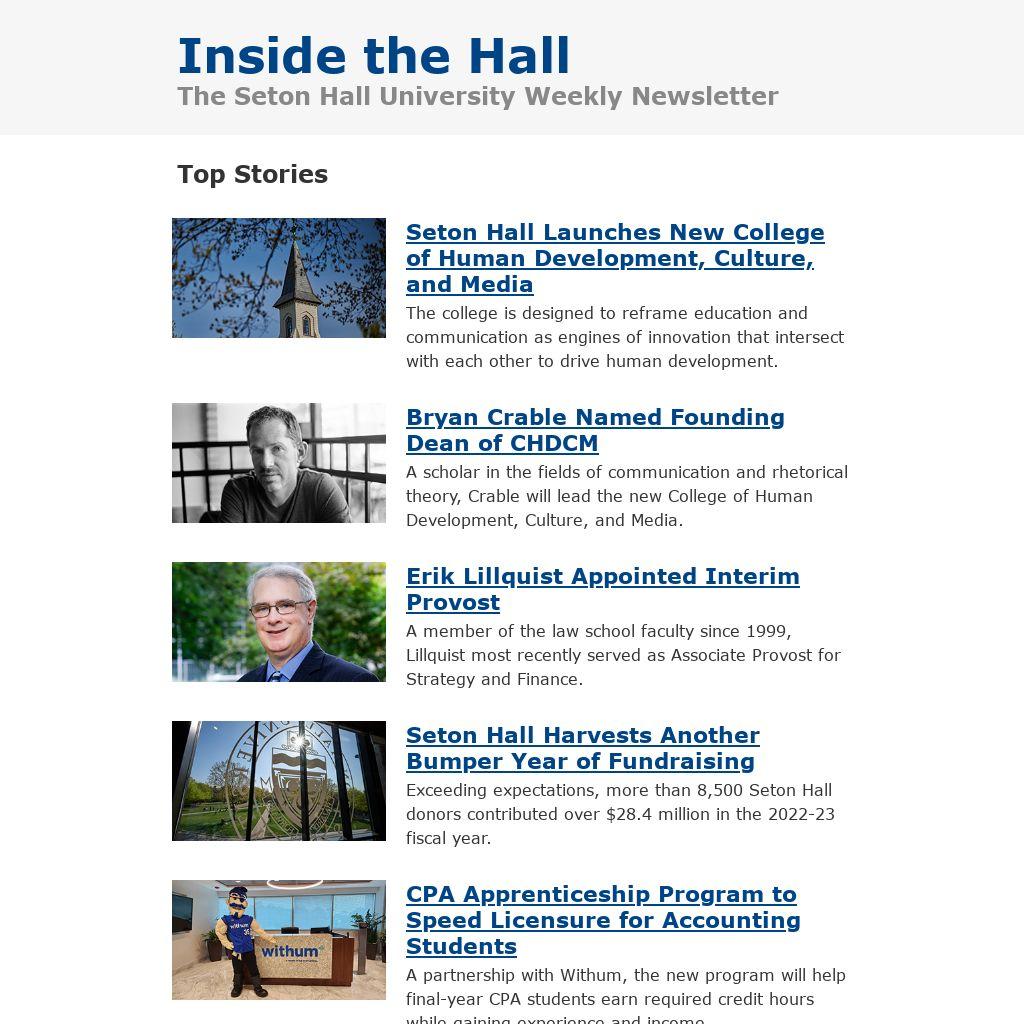
Task: Open the CPA Apprenticeship Program article link
Action: point(602,920)
